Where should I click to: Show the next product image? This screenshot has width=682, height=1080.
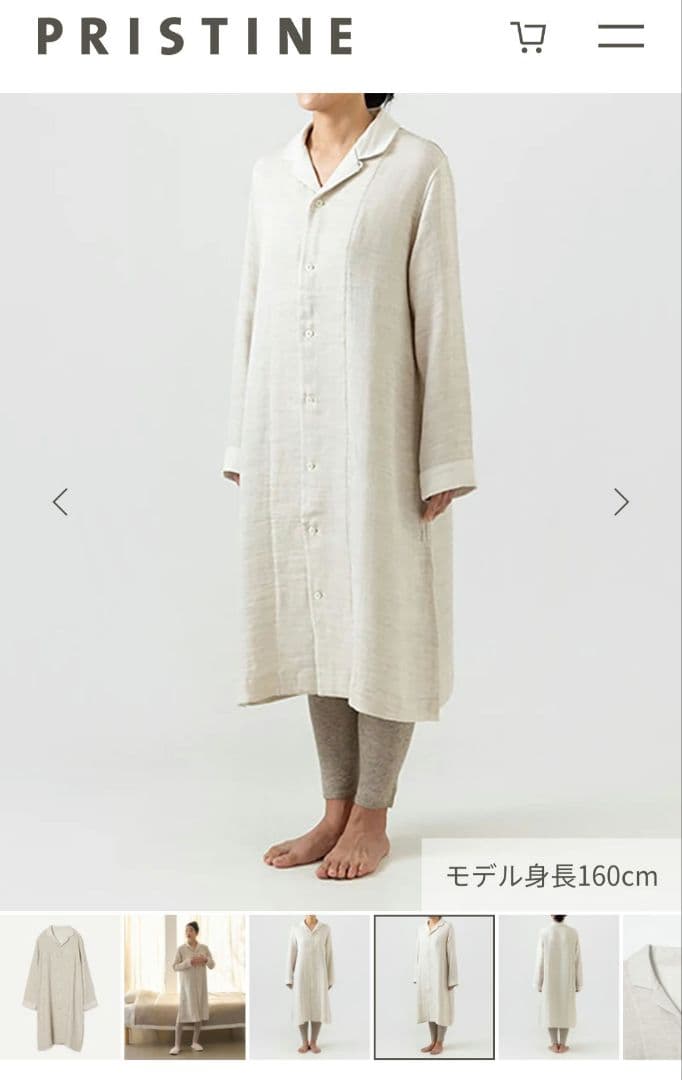point(621,502)
